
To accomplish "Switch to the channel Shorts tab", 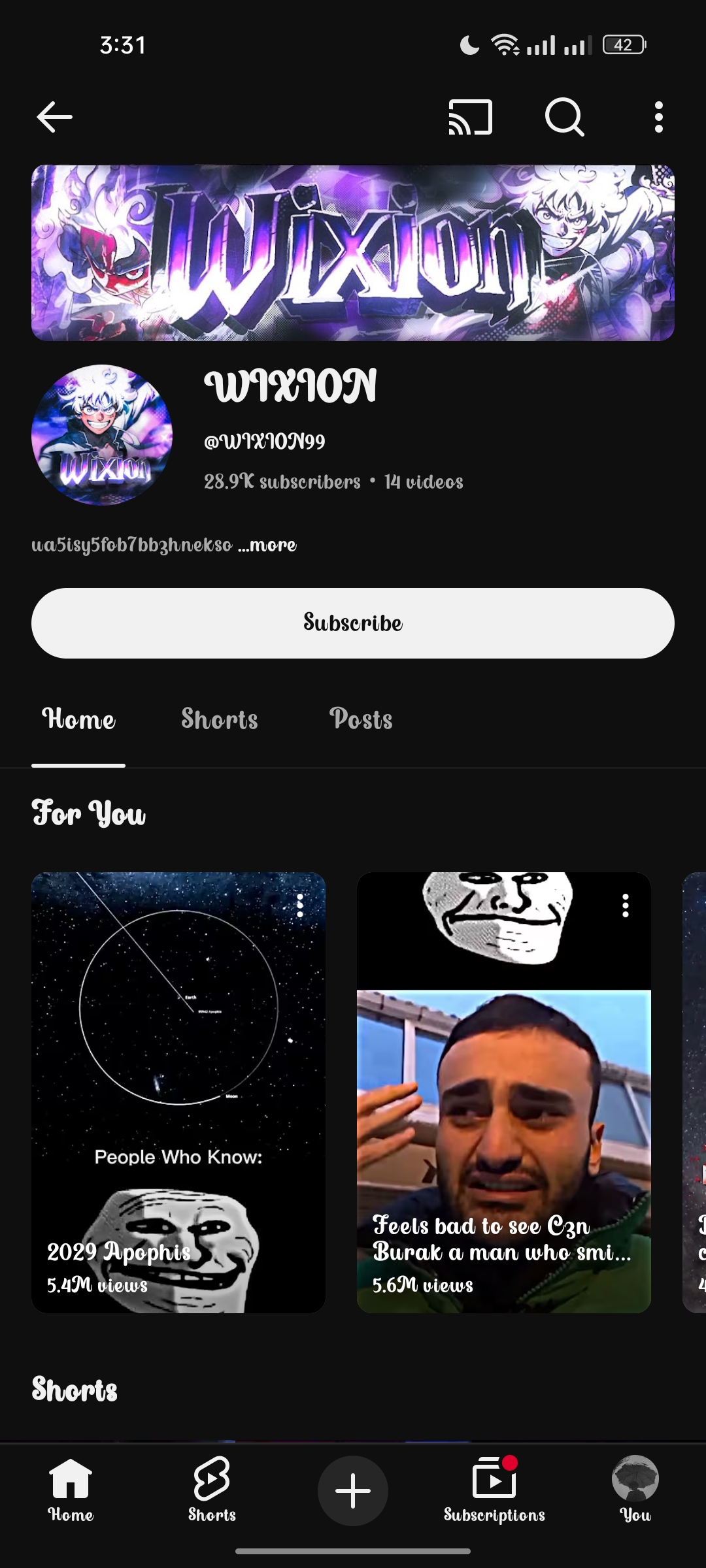I will pos(220,719).
